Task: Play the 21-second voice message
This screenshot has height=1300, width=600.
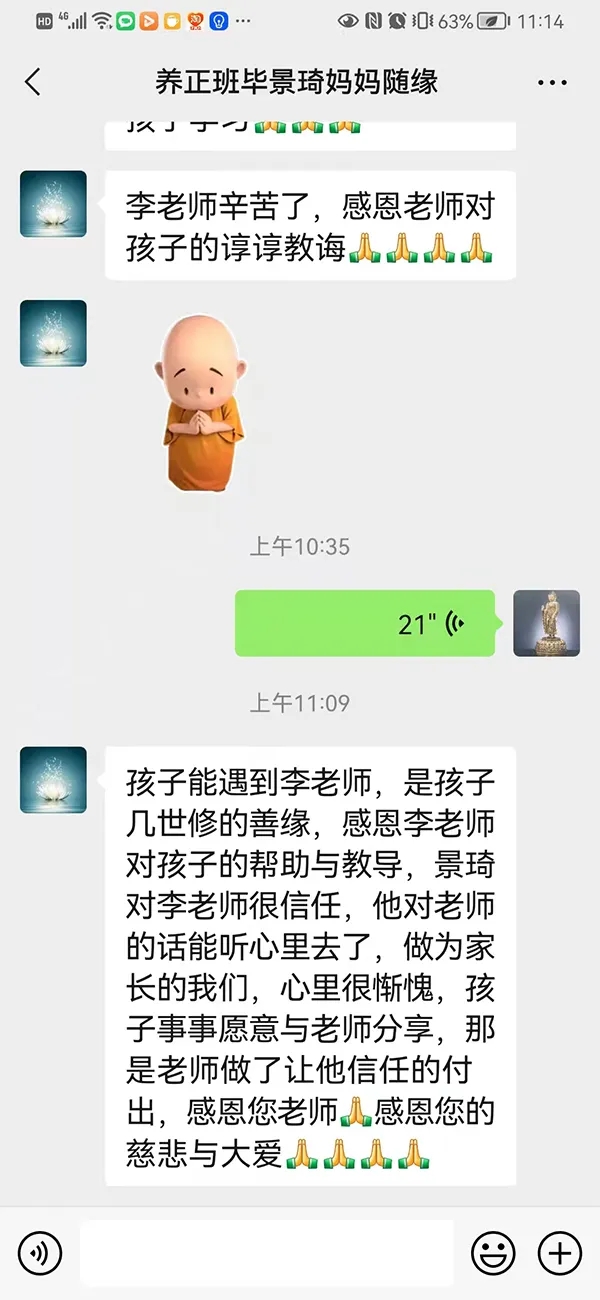Action: coord(365,623)
